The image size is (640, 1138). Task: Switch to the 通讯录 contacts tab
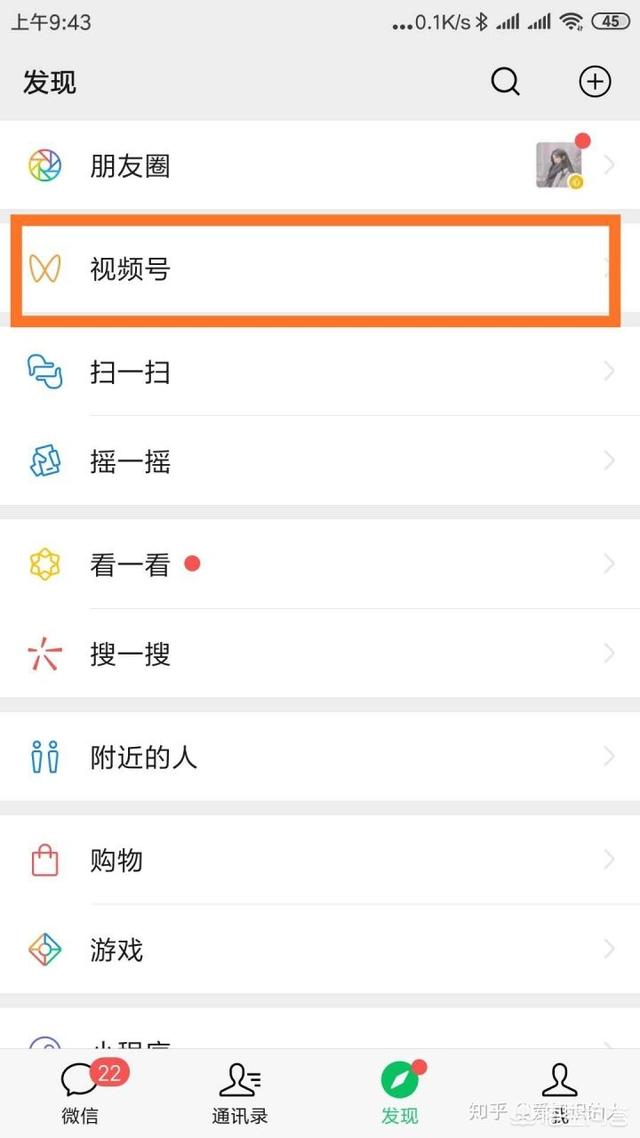240,1092
